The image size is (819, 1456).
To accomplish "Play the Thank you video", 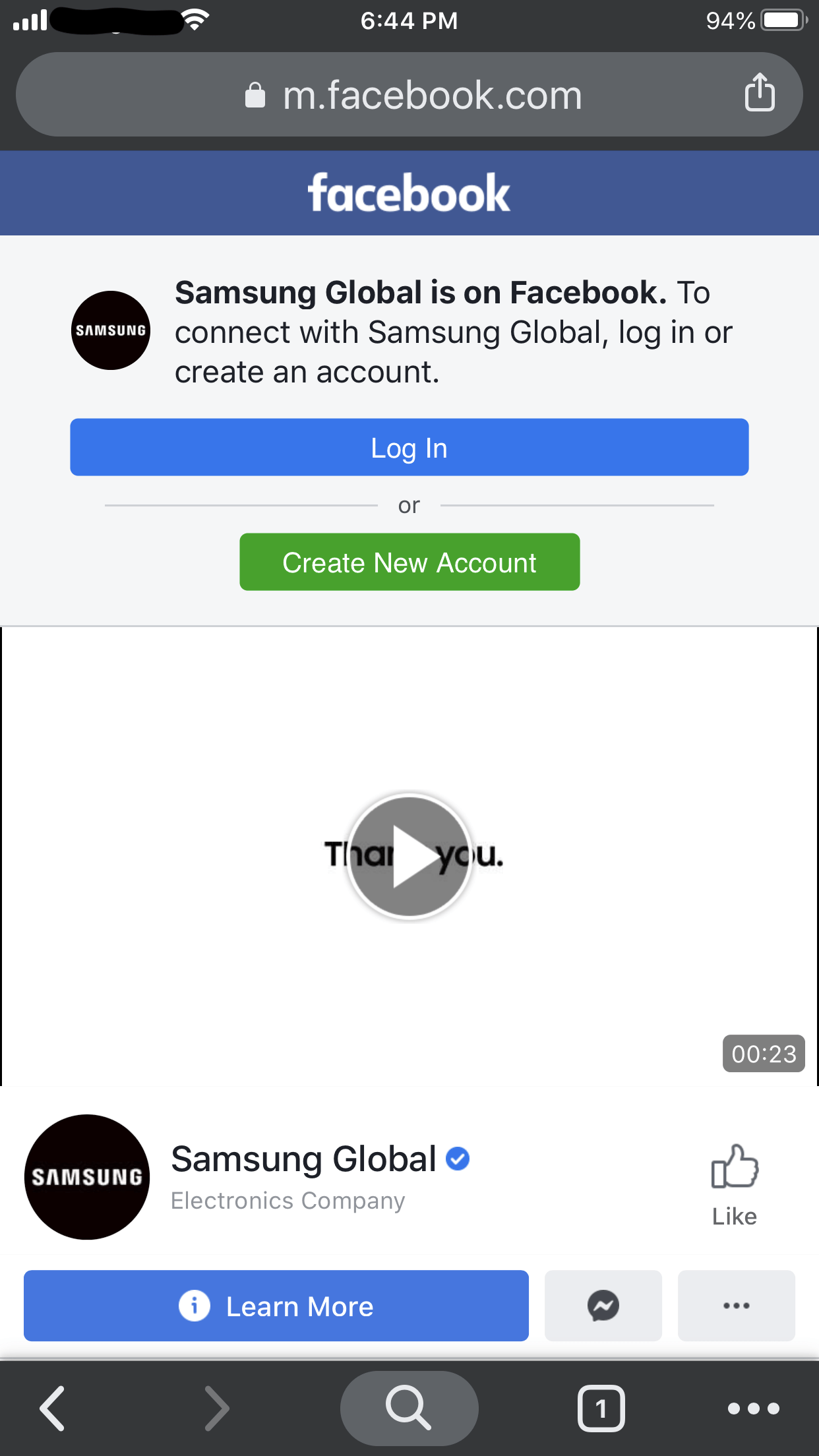I will pyautogui.click(x=409, y=856).
